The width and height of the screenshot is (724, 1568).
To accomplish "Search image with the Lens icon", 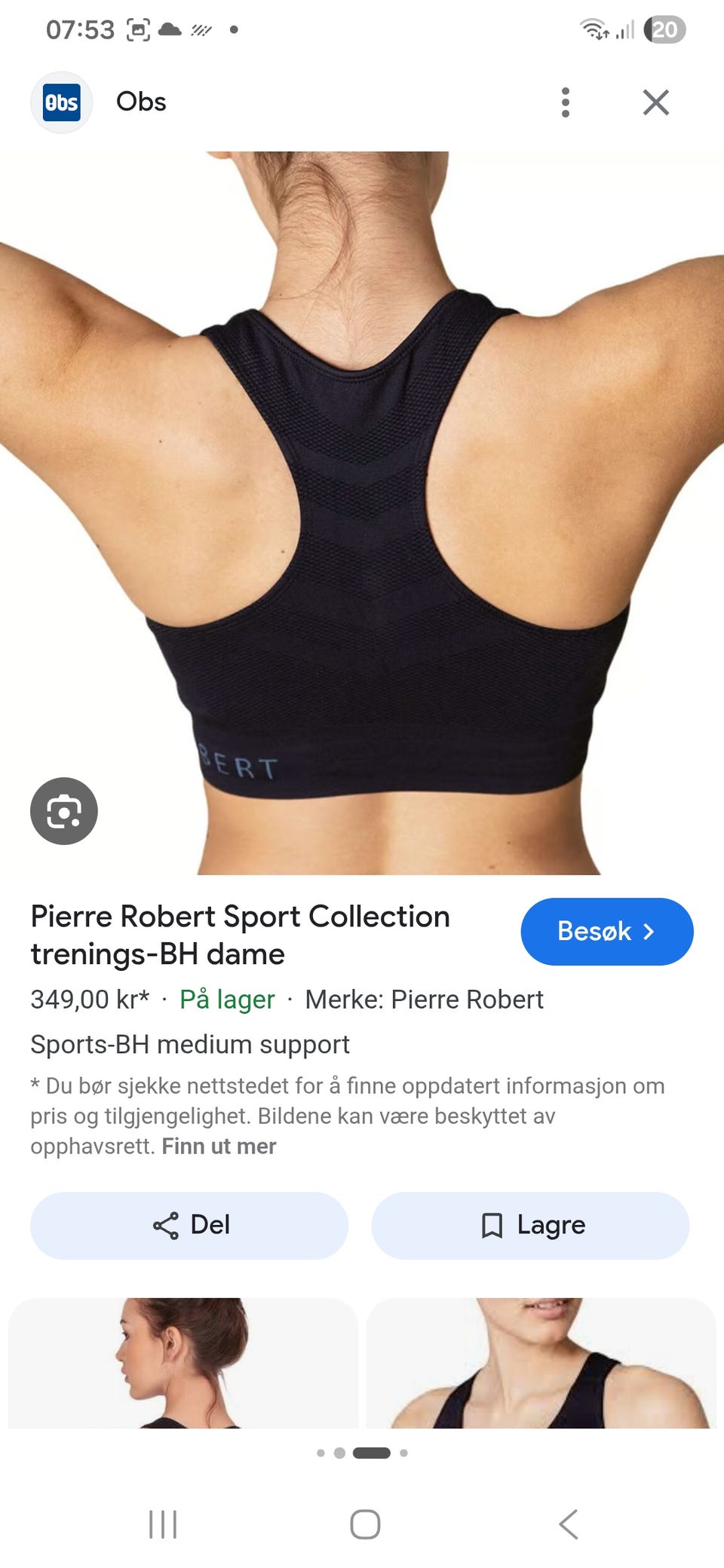I will 64,811.
